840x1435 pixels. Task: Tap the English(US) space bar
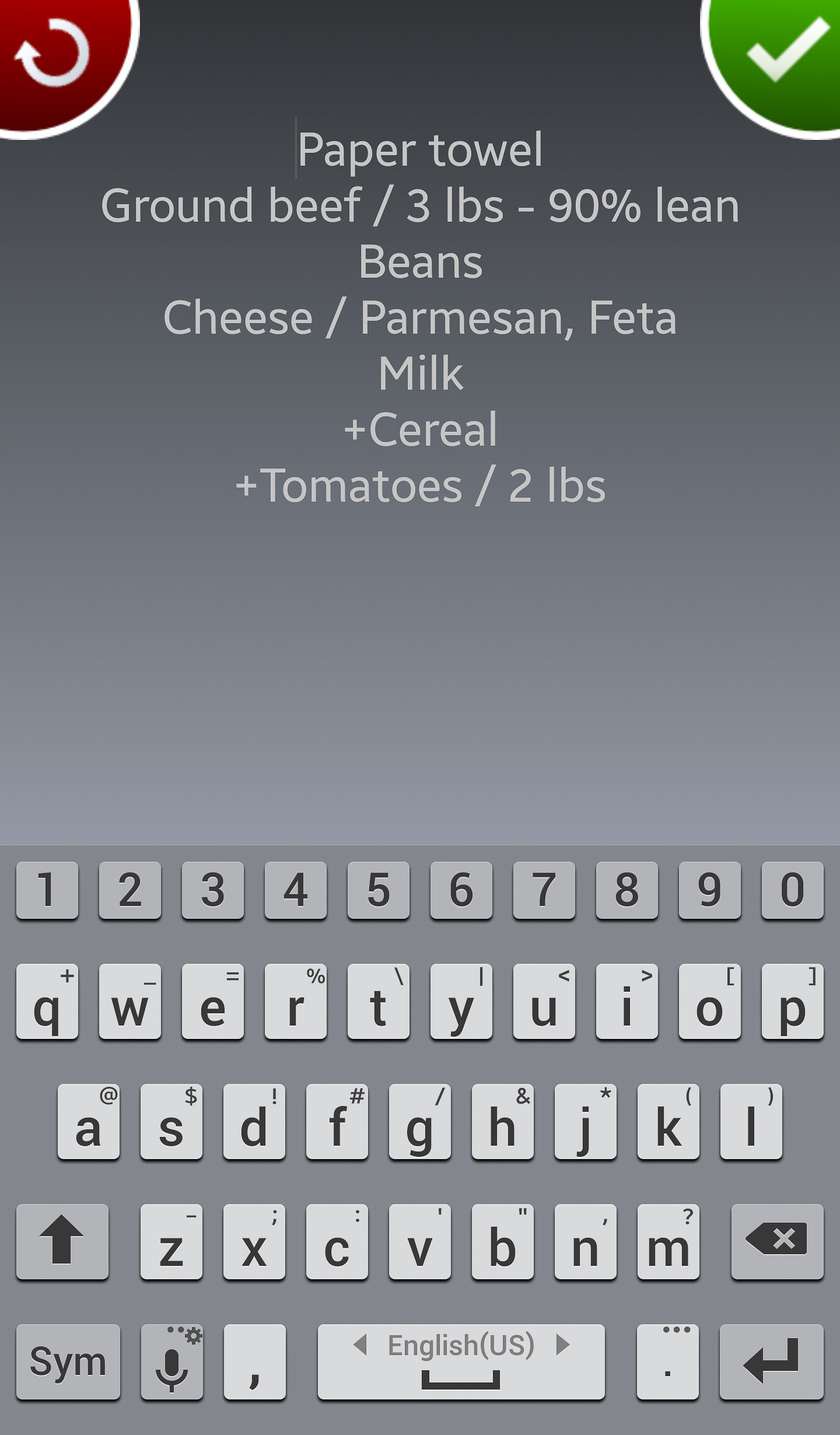click(461, 1361)
